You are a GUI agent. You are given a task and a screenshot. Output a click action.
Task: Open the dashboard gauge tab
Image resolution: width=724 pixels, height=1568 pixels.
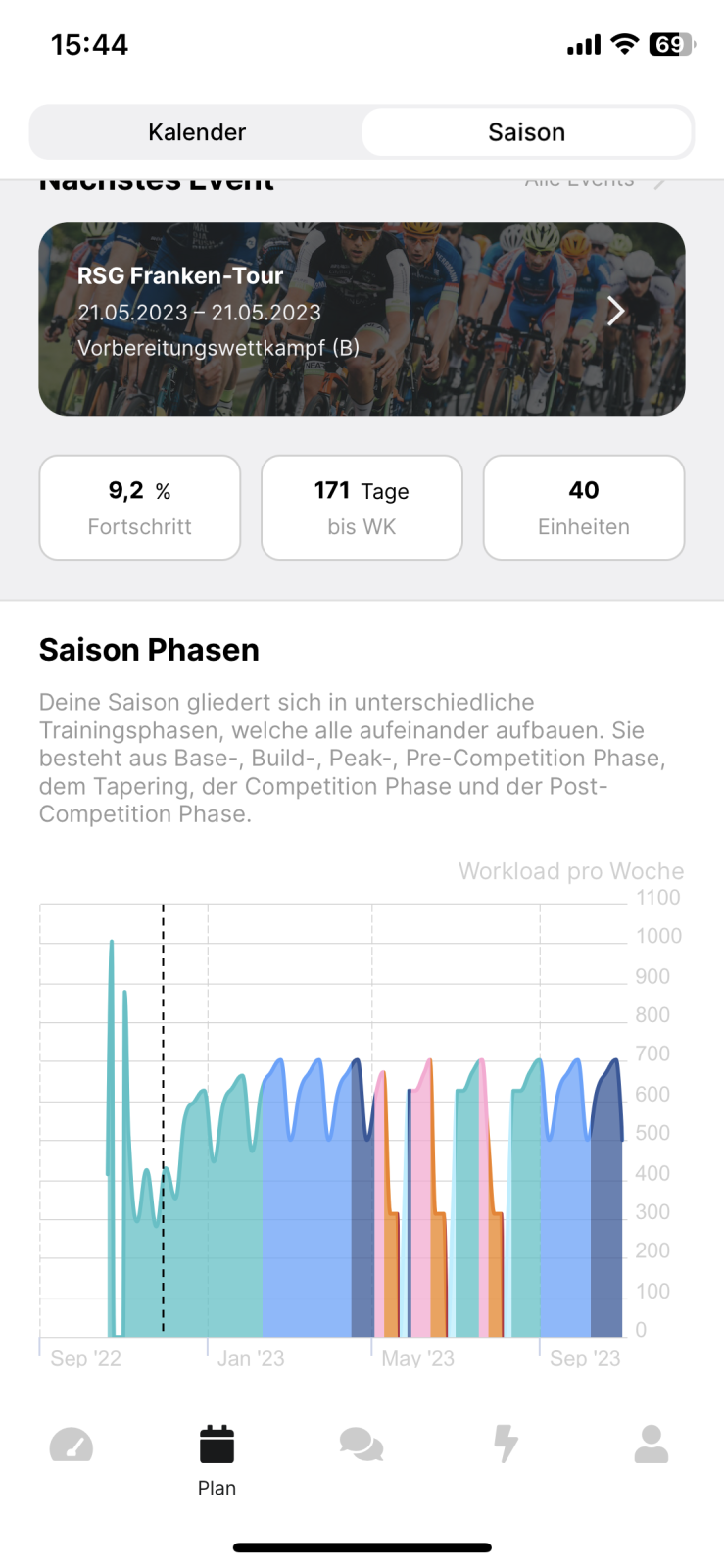click(x=72, y=1445)
